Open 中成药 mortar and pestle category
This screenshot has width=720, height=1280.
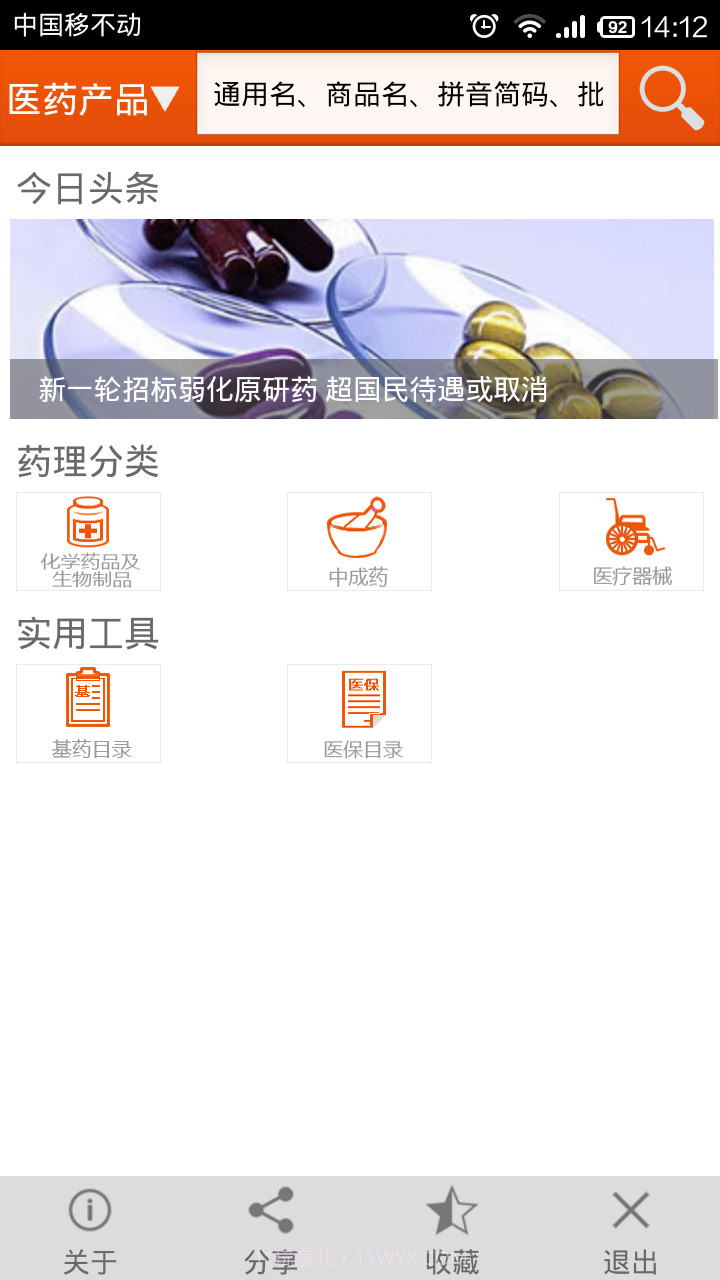359,530
